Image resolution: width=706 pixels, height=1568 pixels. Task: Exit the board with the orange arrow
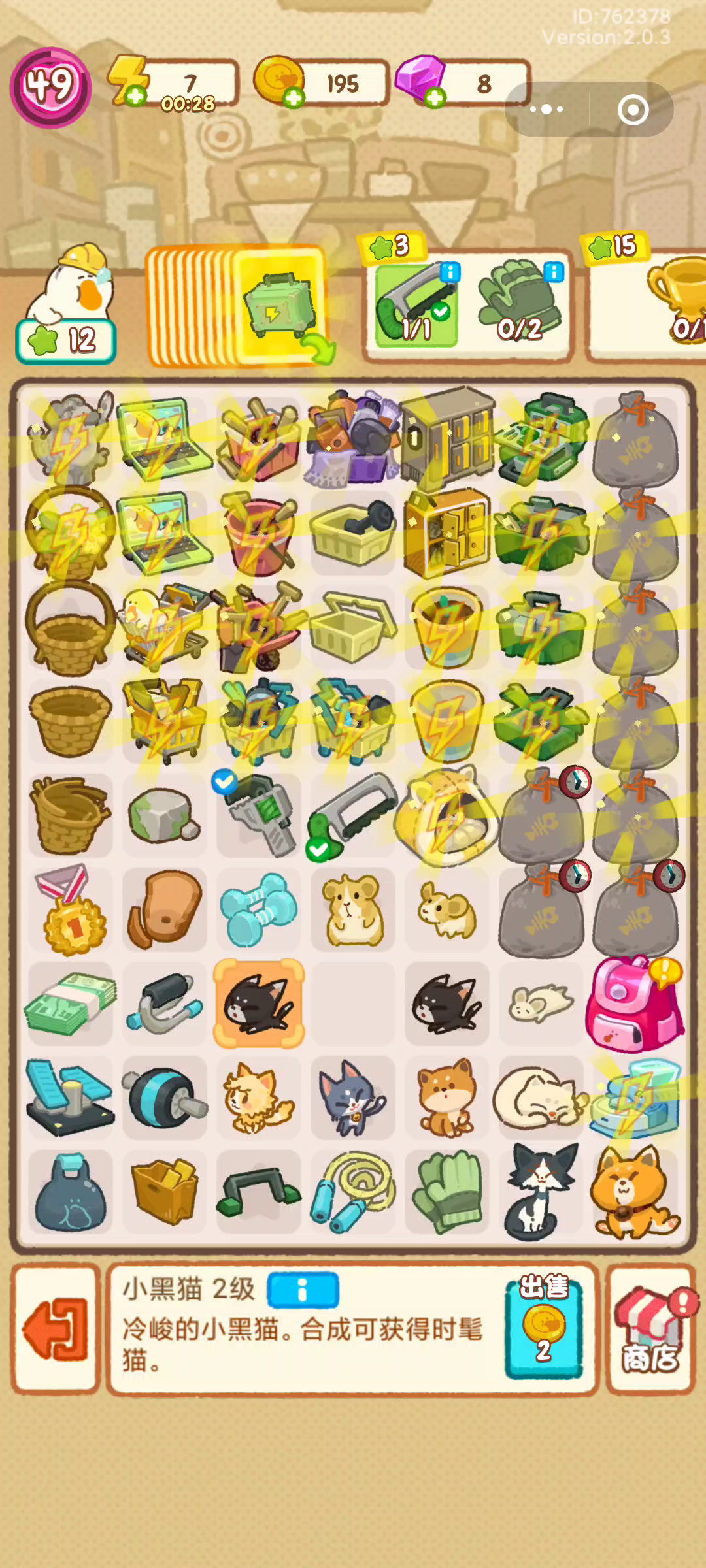pos(56,1330)
